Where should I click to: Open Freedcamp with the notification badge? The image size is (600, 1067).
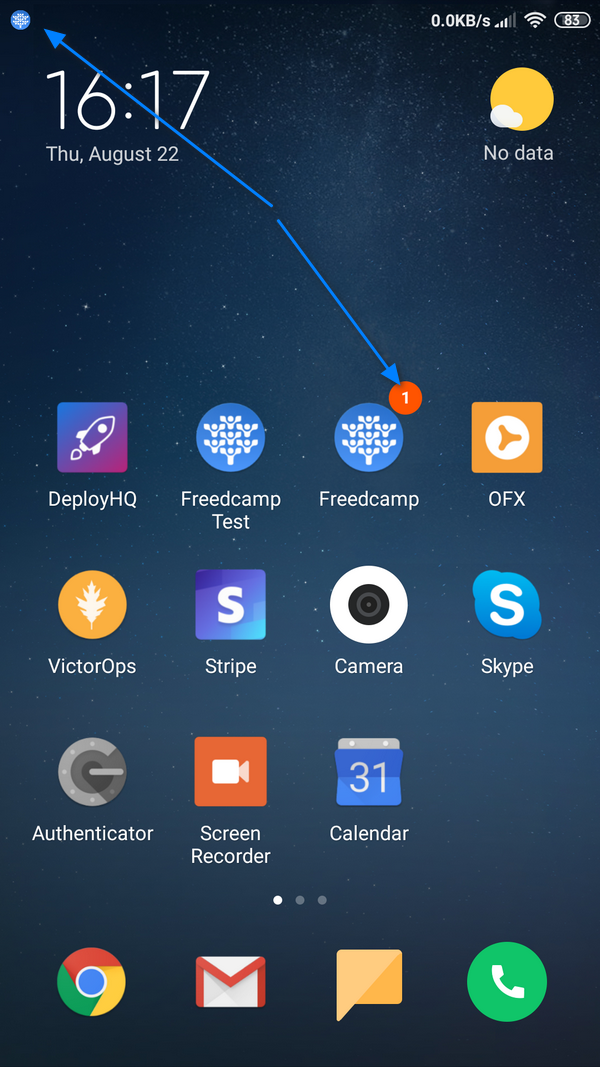coord(368,438)
